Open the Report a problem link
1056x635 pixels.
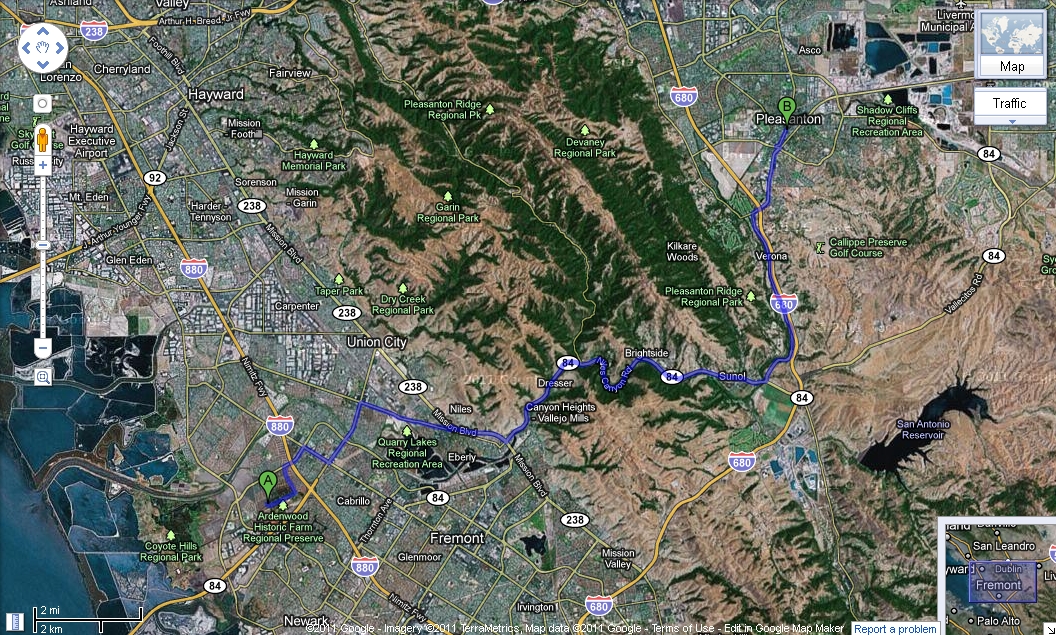coord(896,629)
